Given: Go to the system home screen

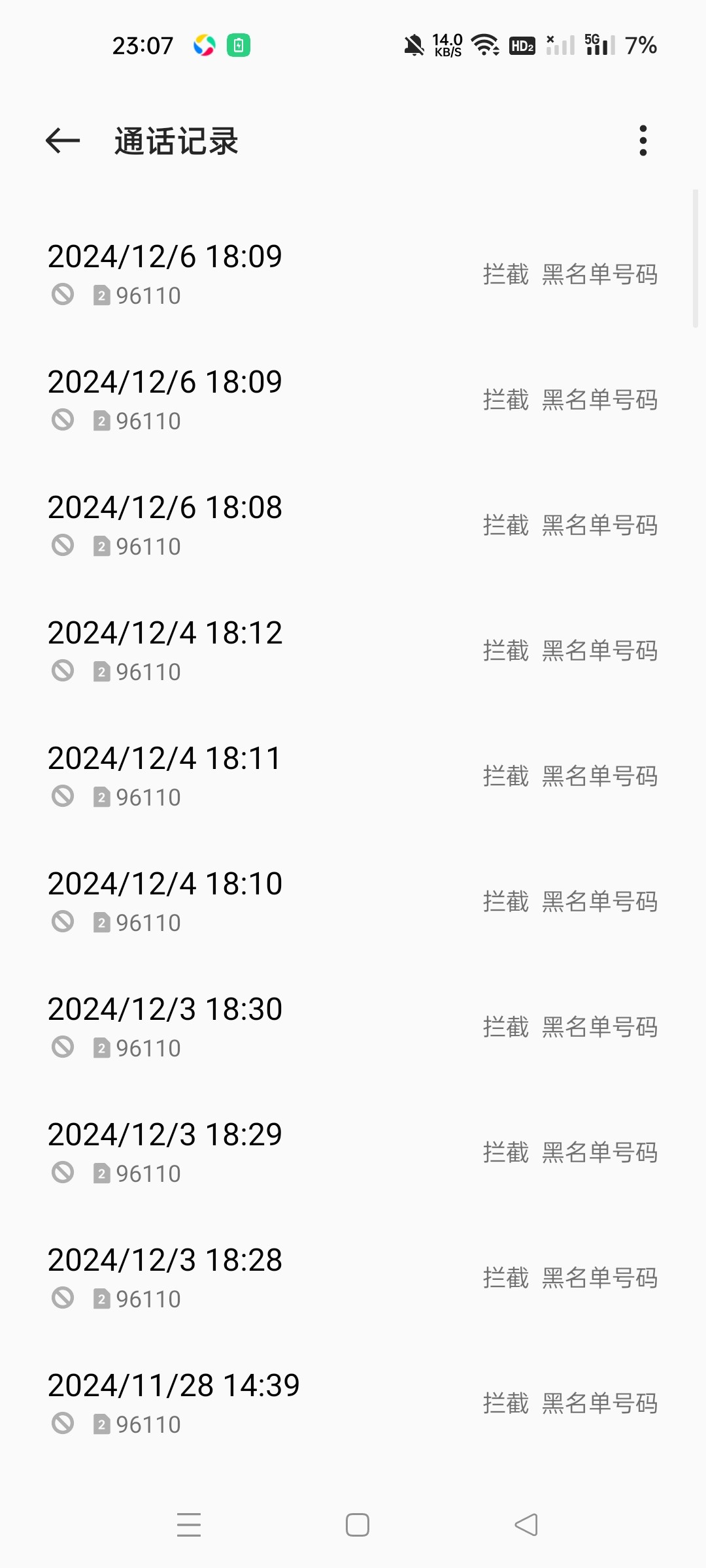Looking at the screenshot, I should point(358,1525).
